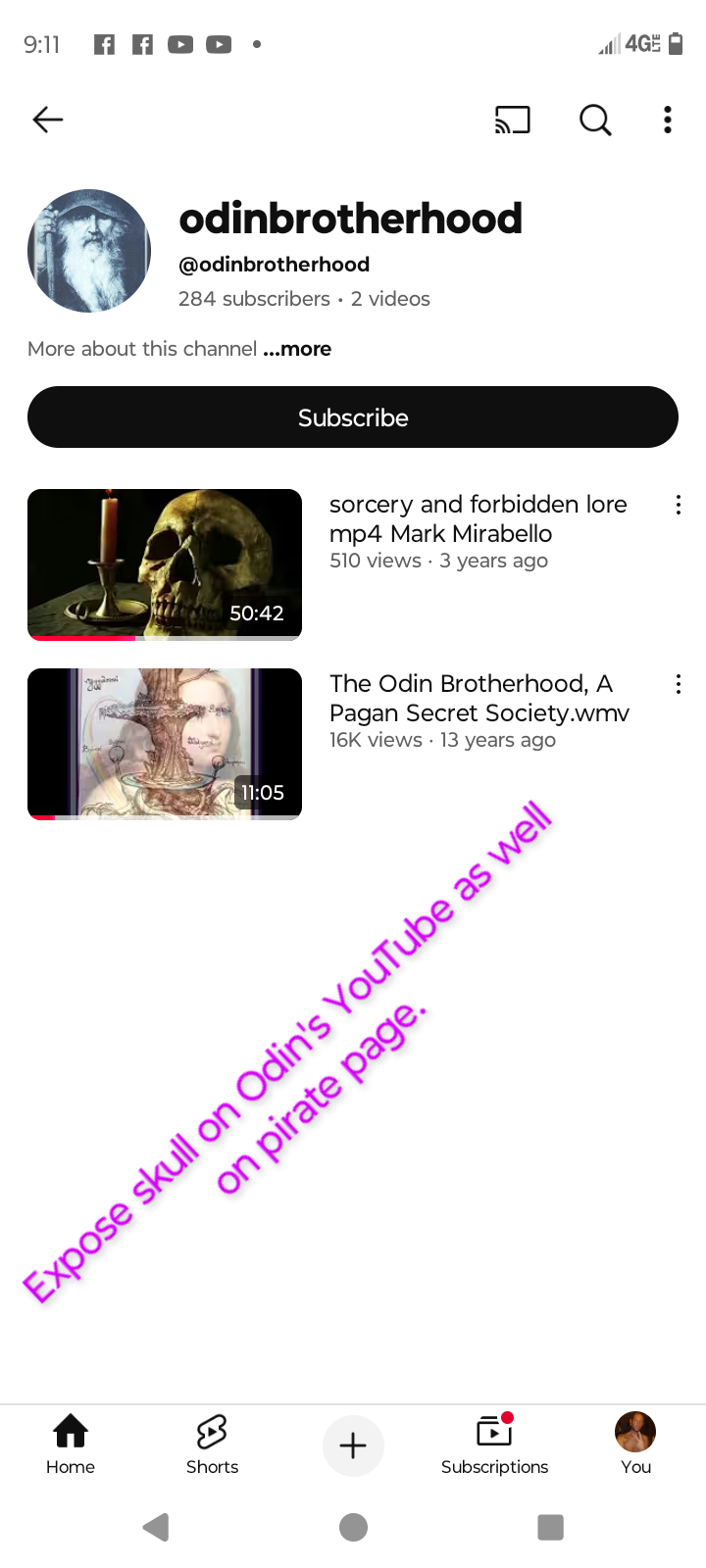Play The Odin Brotherhood video
The height and width of the screenshot is (1568, 706).
[165, 744]
